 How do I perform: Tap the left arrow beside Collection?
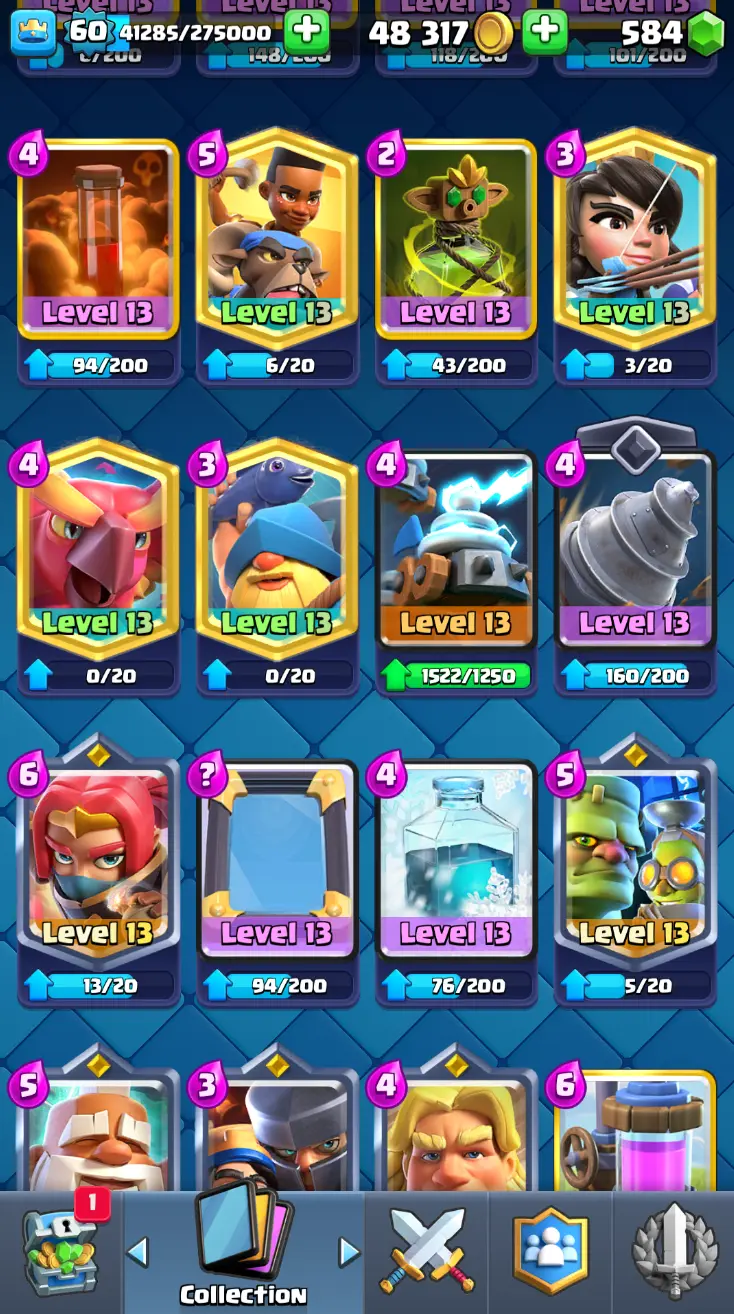[x=139, y=1251]
